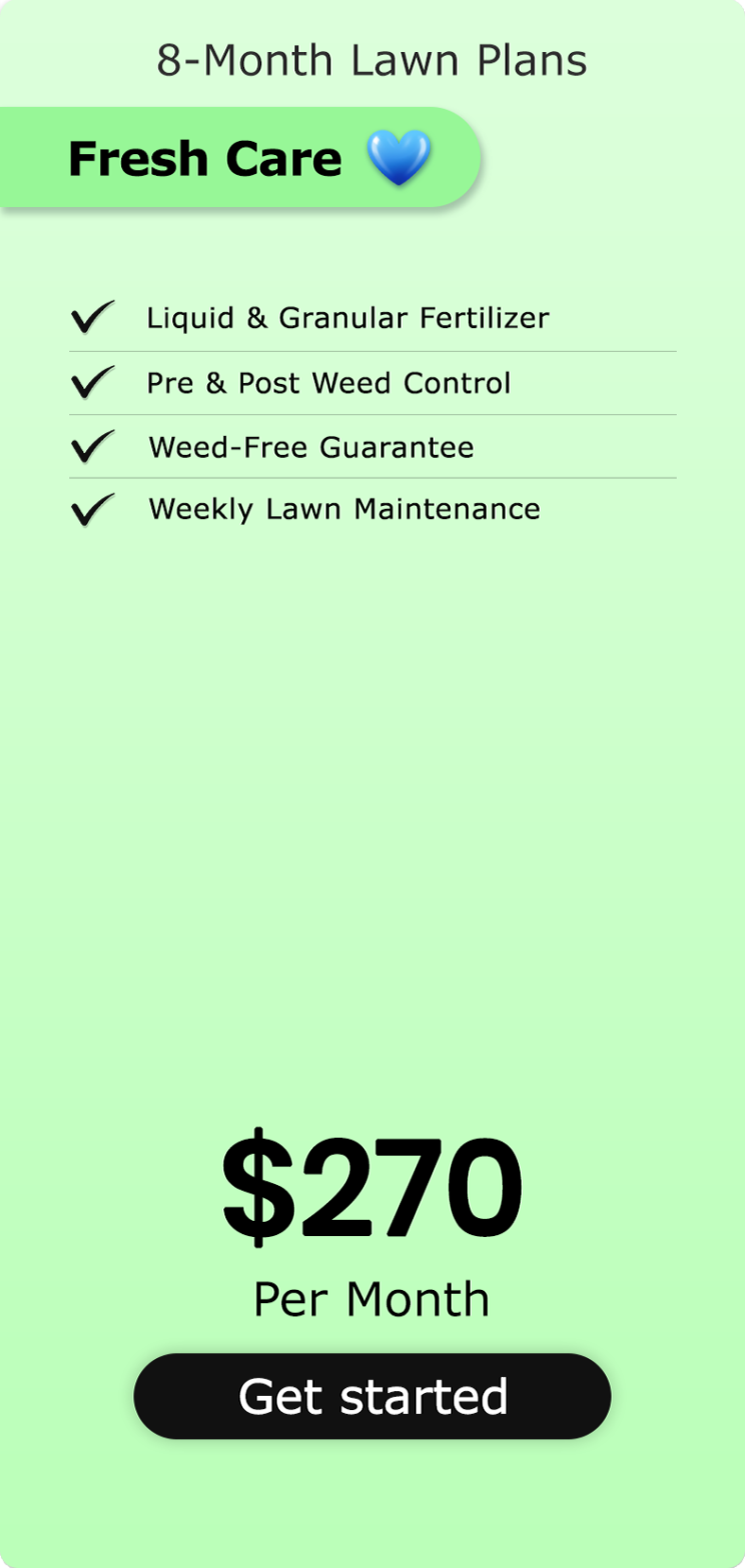The height and width of the screenshot is (1568, 745).
Task: Click the checkmark beside Liquid & Granular Fertilizer
Action: coord(94,319)
